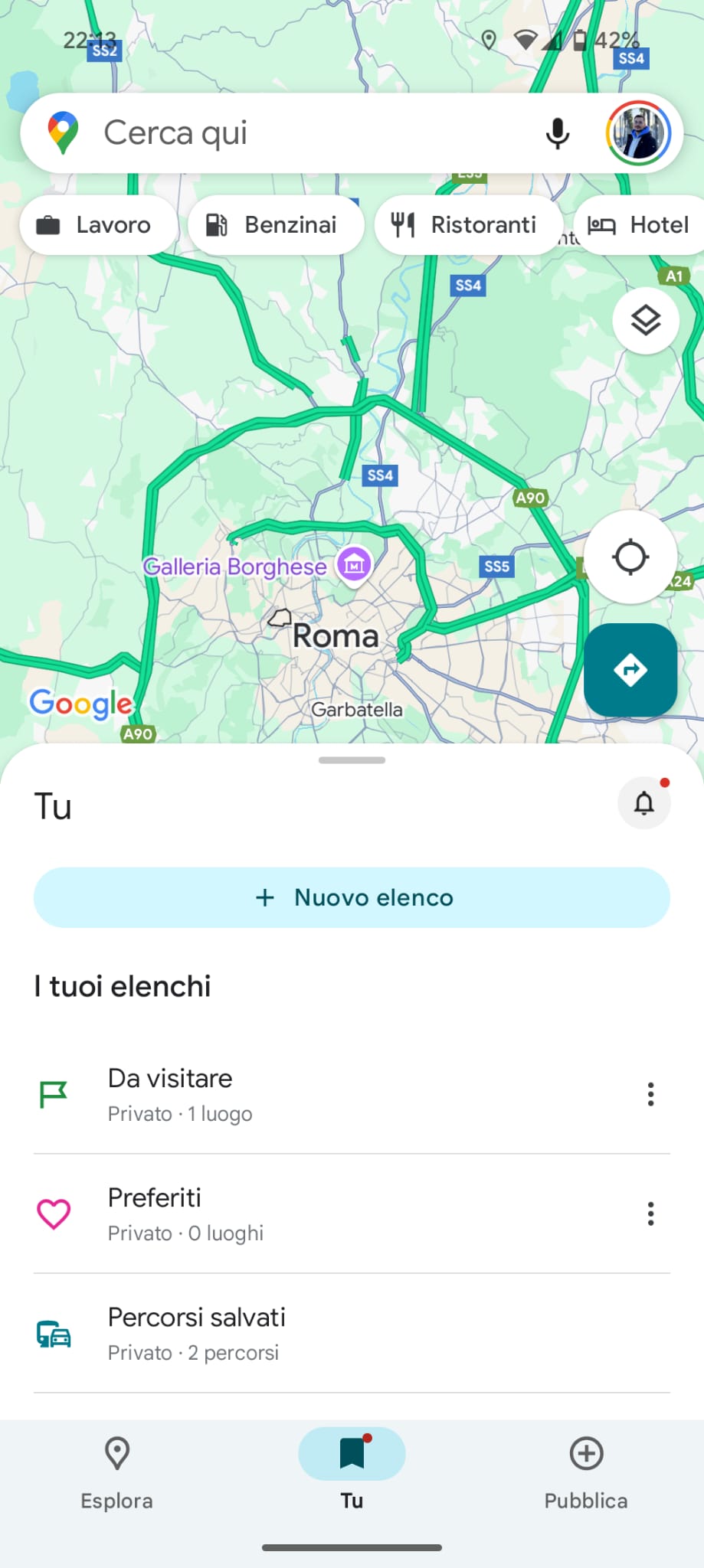
Task: Switch to the Pubblica tab
Action: click(x=586, y=1473)
